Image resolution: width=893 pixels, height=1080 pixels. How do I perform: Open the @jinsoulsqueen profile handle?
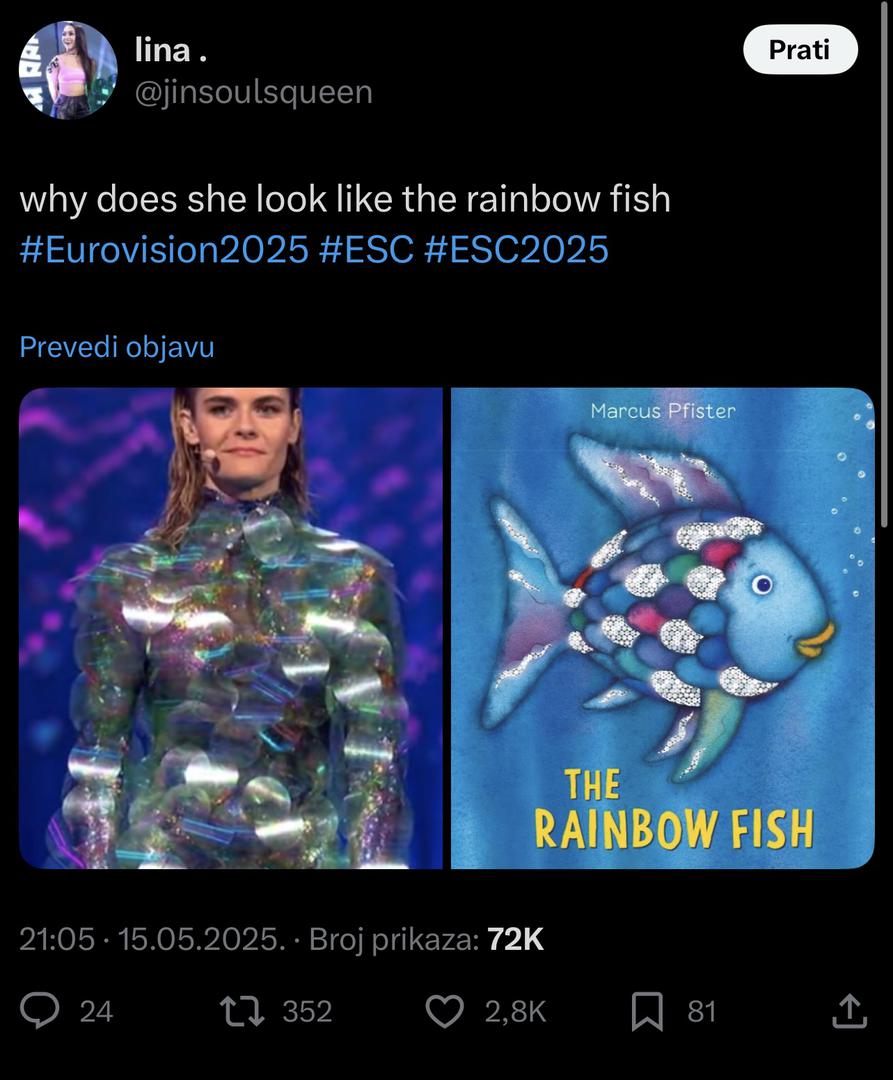(253, 92)
